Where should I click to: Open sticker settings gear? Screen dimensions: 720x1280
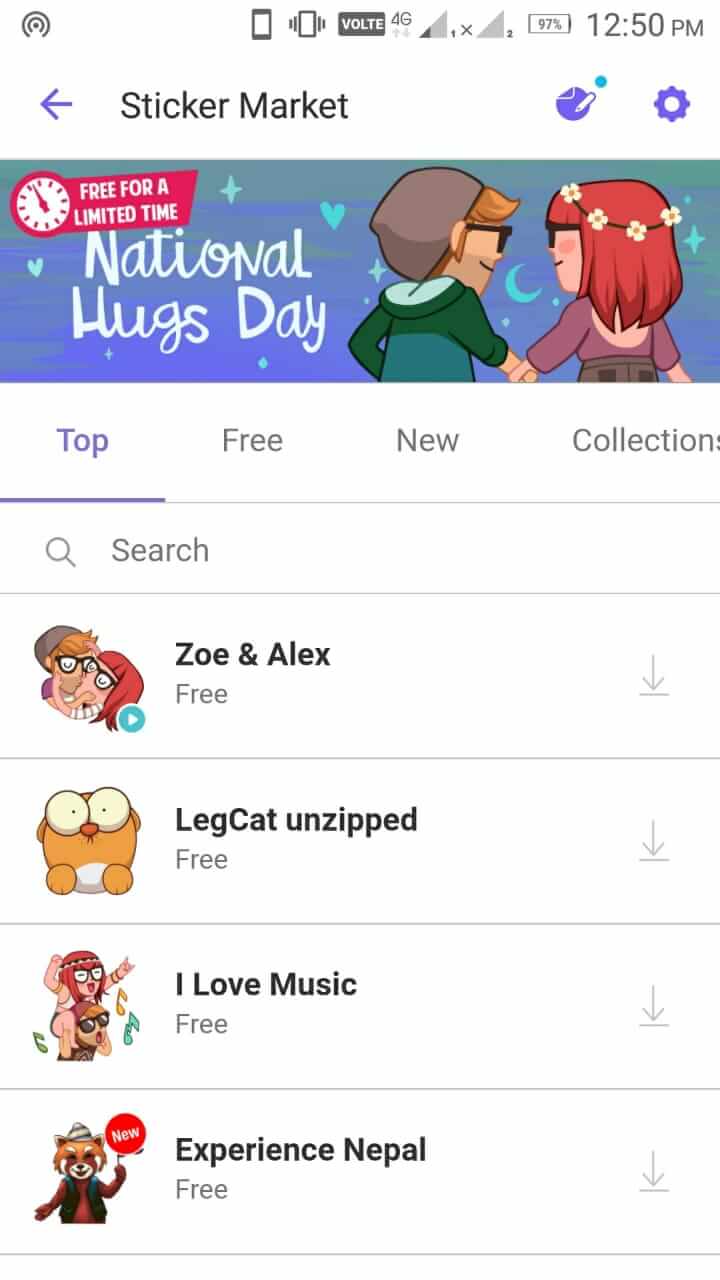(x=671, y=104)
